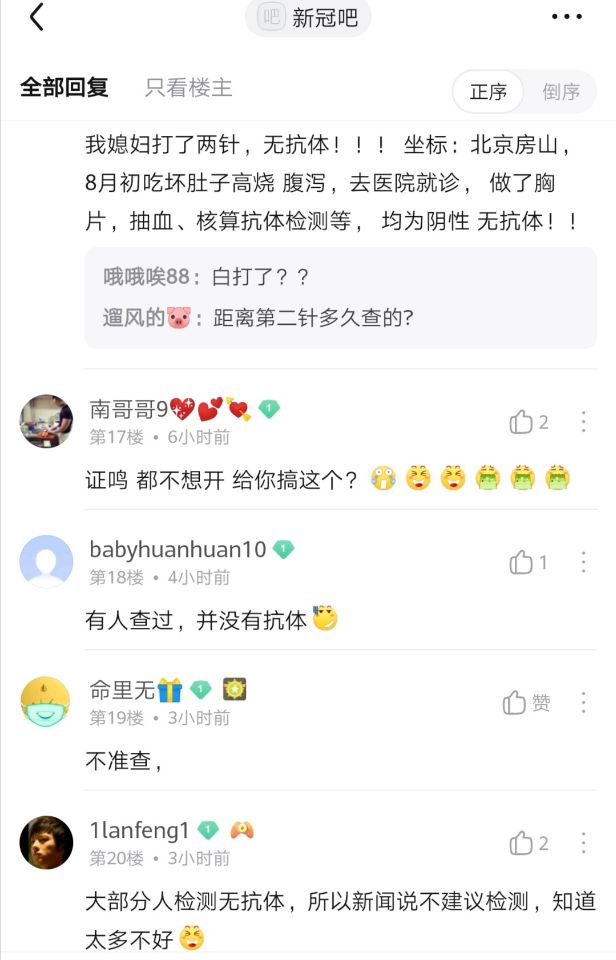Image resolution: width=616 pixels, height=960 pixels.
Task: Open sub-reply from 哦哦唉88
Action: (x=207, y=277)
